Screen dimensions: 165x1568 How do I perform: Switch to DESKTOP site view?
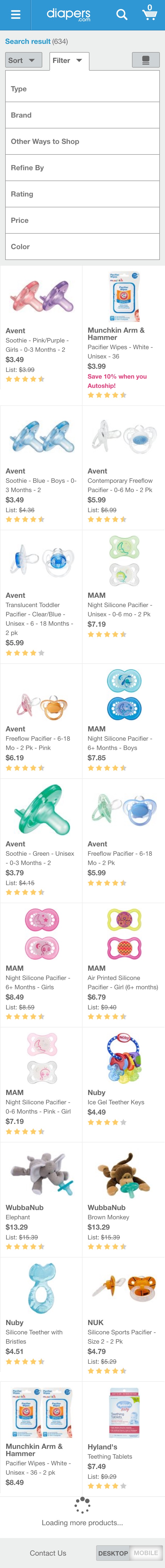click(x=113, y=1553)
